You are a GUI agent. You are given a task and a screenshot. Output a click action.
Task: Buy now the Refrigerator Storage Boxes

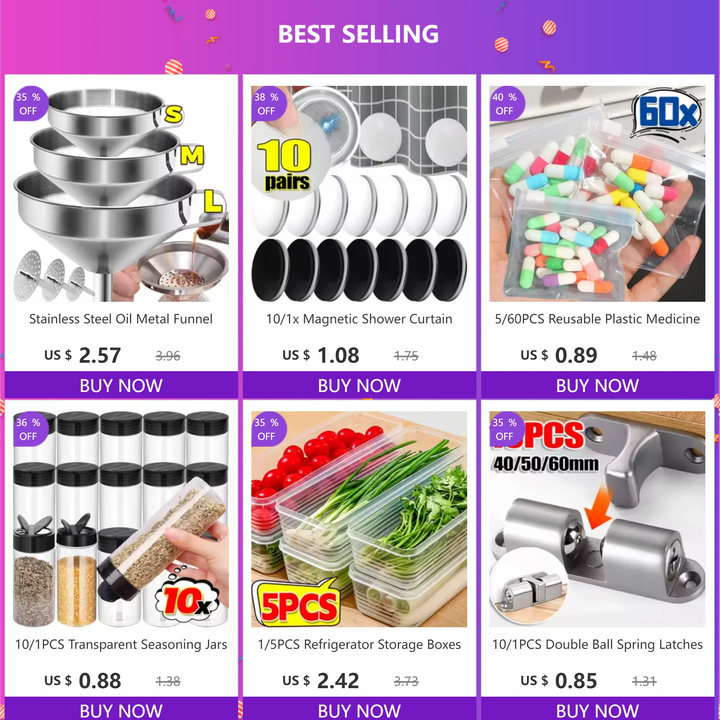click(359, 710)
